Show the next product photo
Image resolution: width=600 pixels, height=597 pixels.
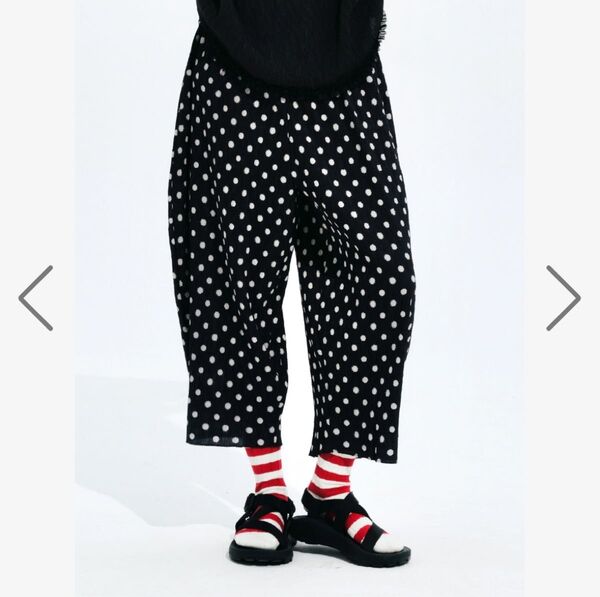[x=562, y=298]
